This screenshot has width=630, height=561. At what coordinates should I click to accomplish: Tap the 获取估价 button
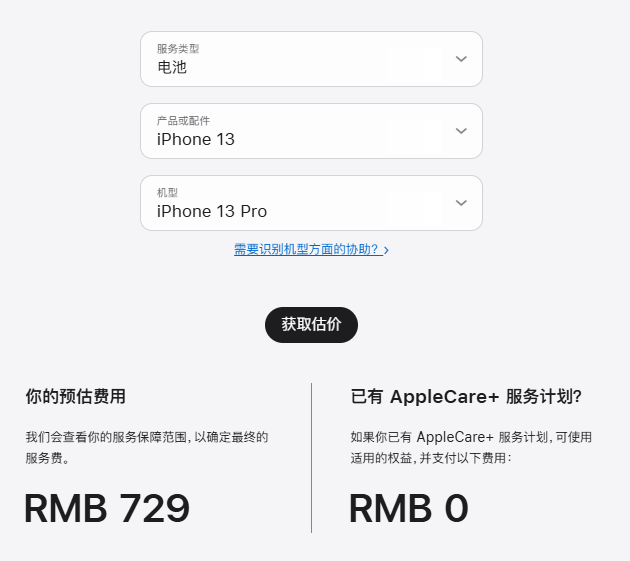pos(311,325)
